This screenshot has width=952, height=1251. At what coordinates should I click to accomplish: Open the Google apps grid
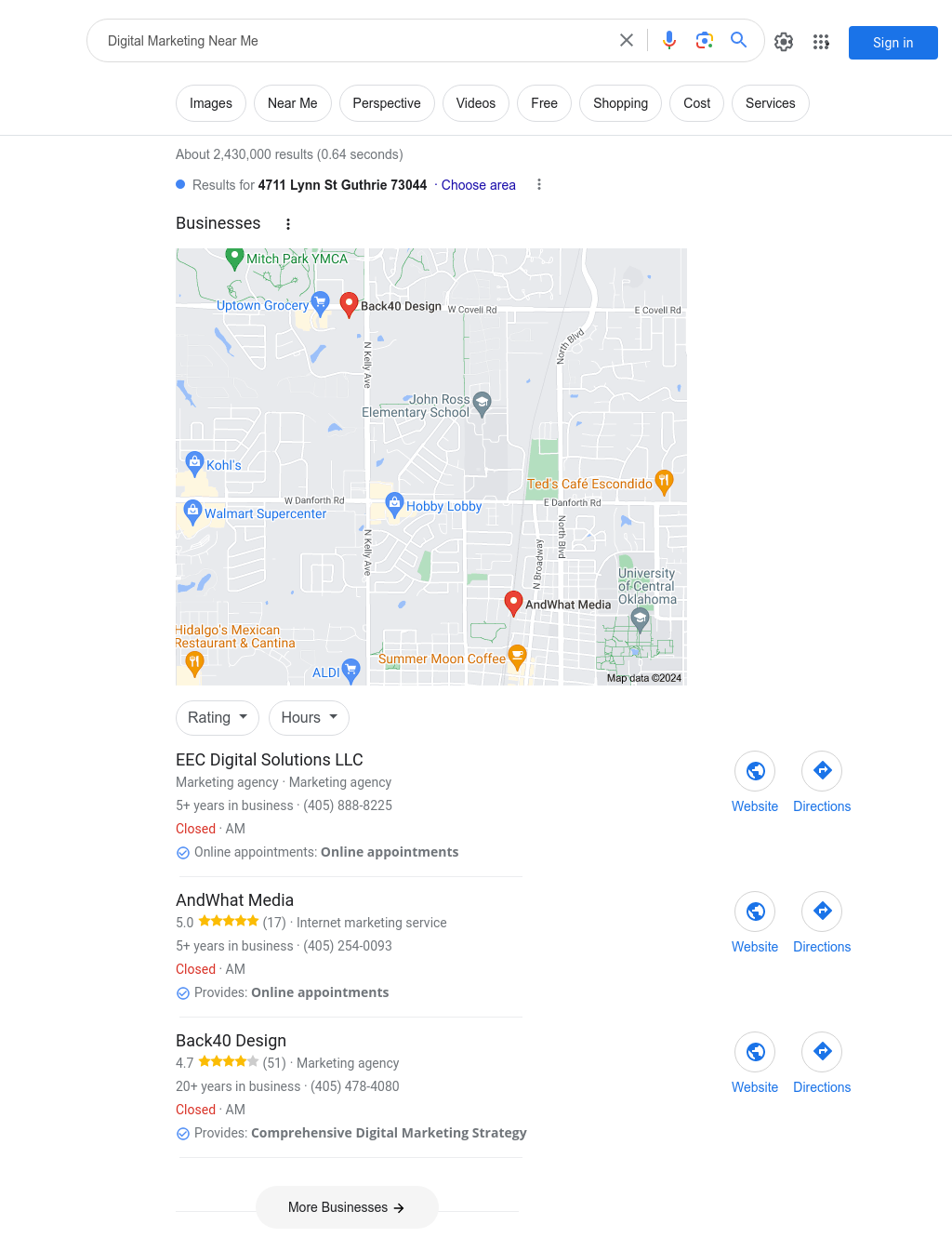pos(821,42)
